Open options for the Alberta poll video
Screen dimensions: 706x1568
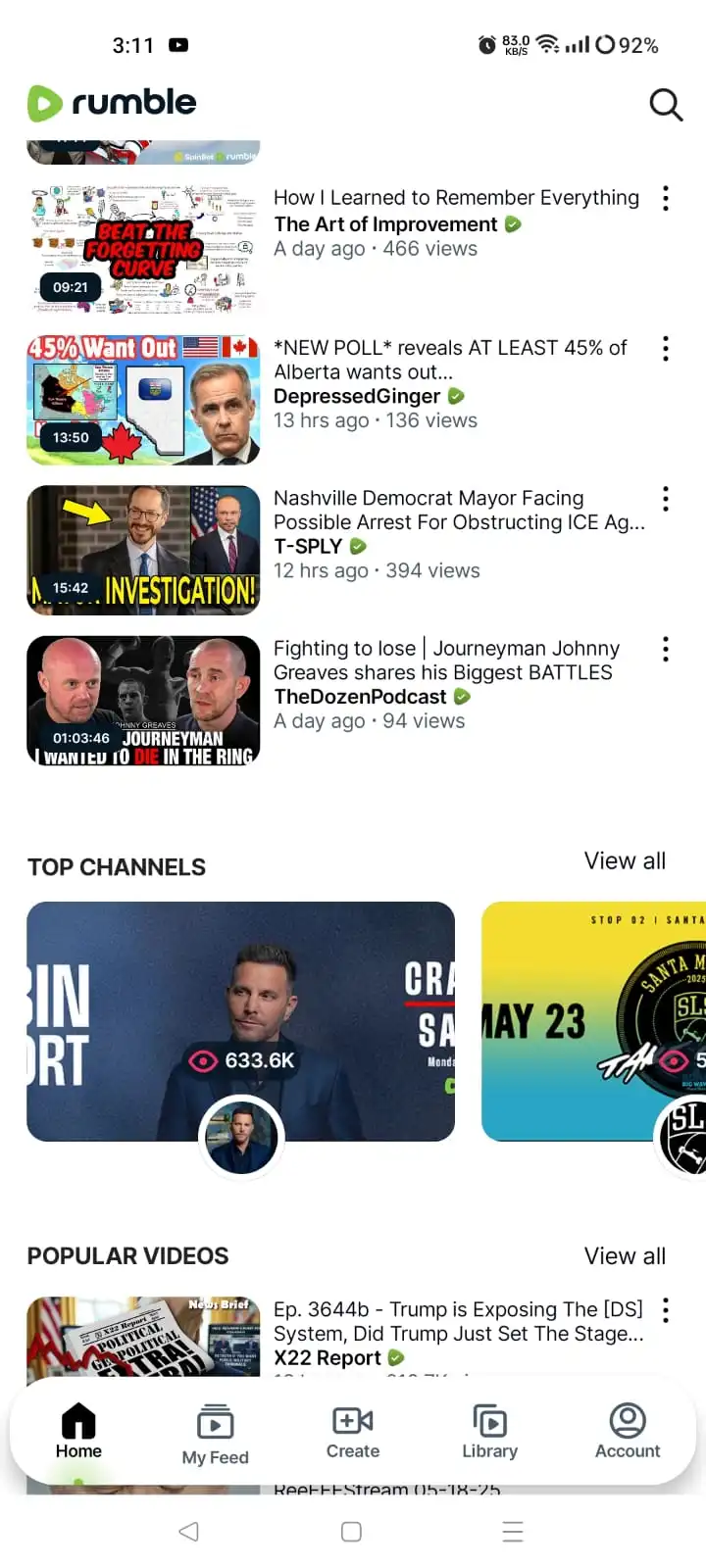pos(666,348)
